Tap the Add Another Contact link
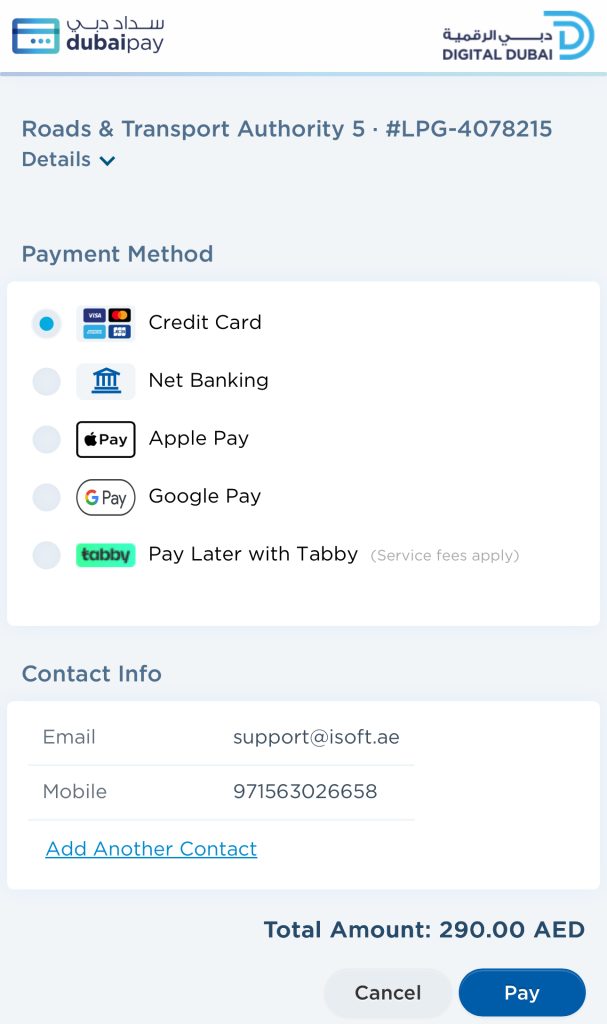607x1024 pixels. [151, 849]
